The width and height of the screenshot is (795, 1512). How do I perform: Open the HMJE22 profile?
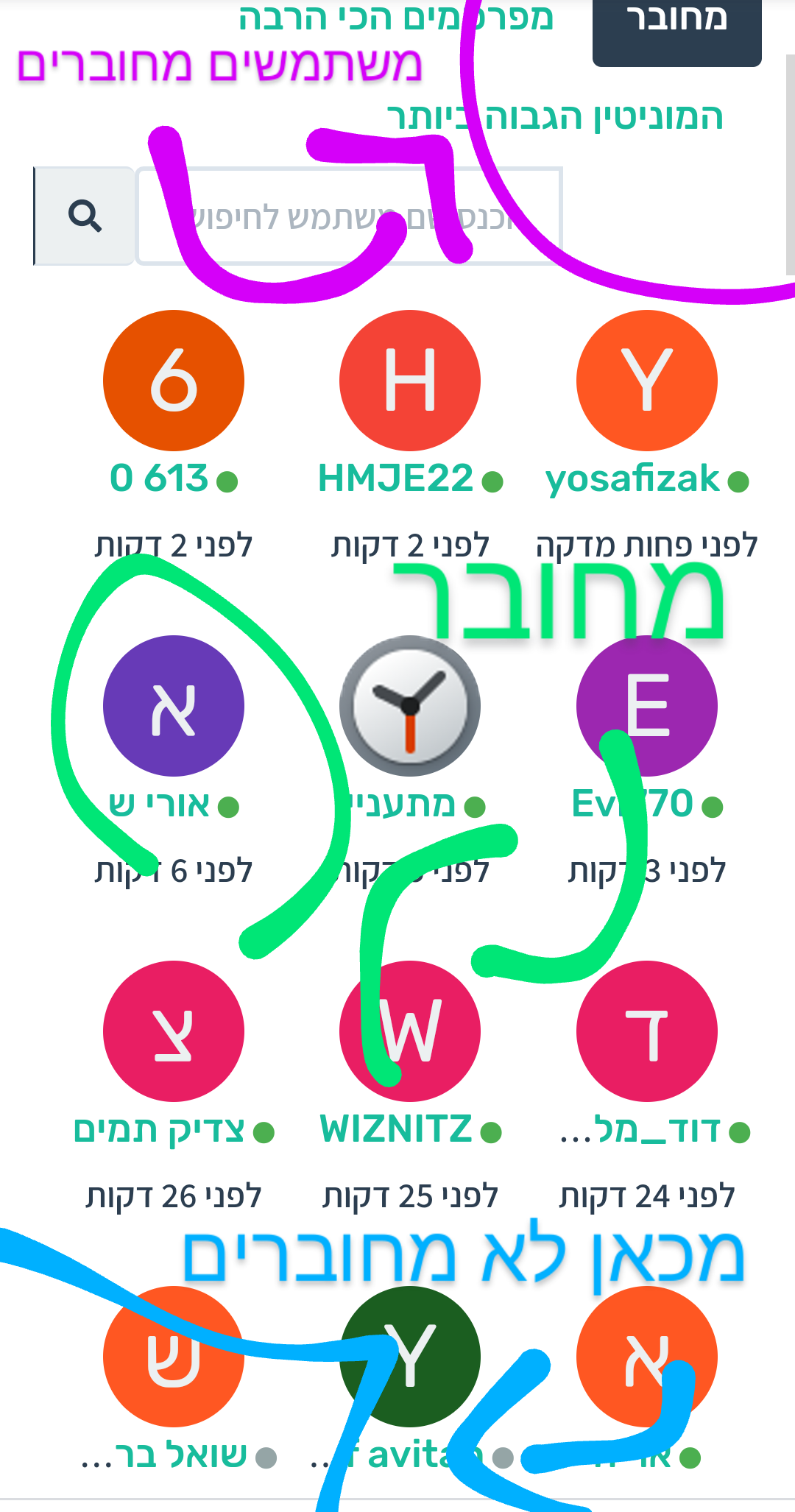click(x=410, y=381)
